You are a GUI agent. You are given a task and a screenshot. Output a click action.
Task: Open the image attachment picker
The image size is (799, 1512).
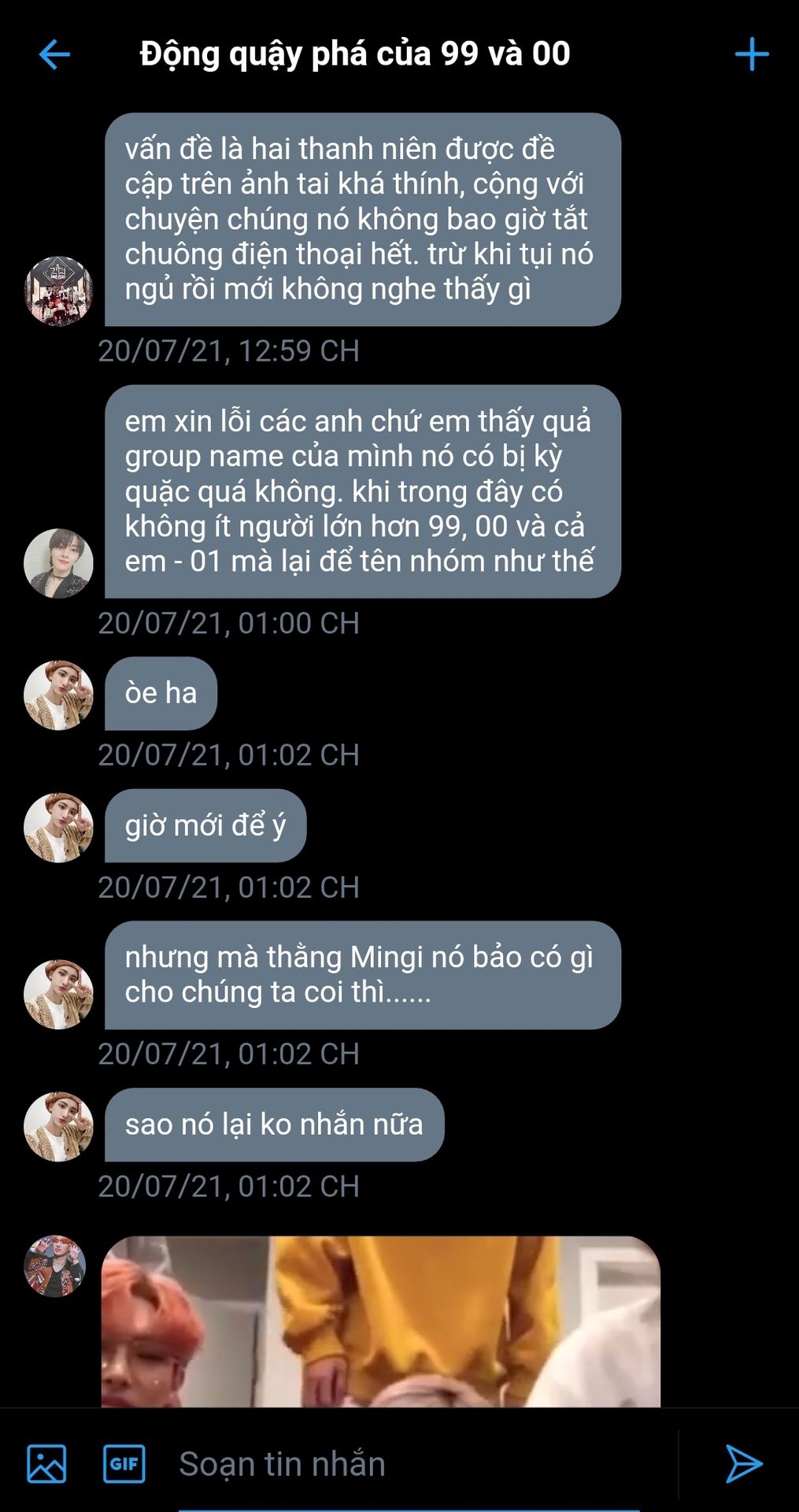click(x=47, y=1464)
